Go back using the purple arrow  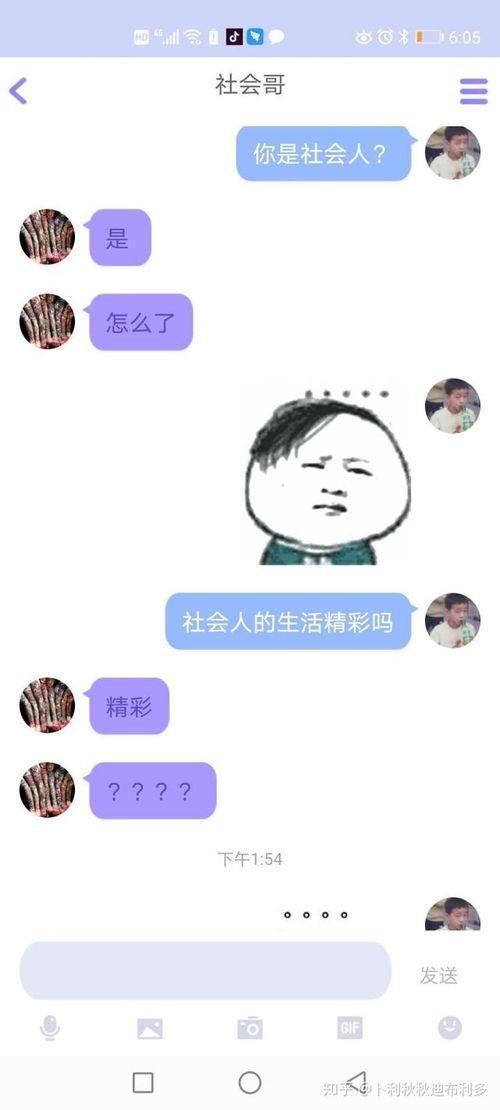(x=18, y=91)
